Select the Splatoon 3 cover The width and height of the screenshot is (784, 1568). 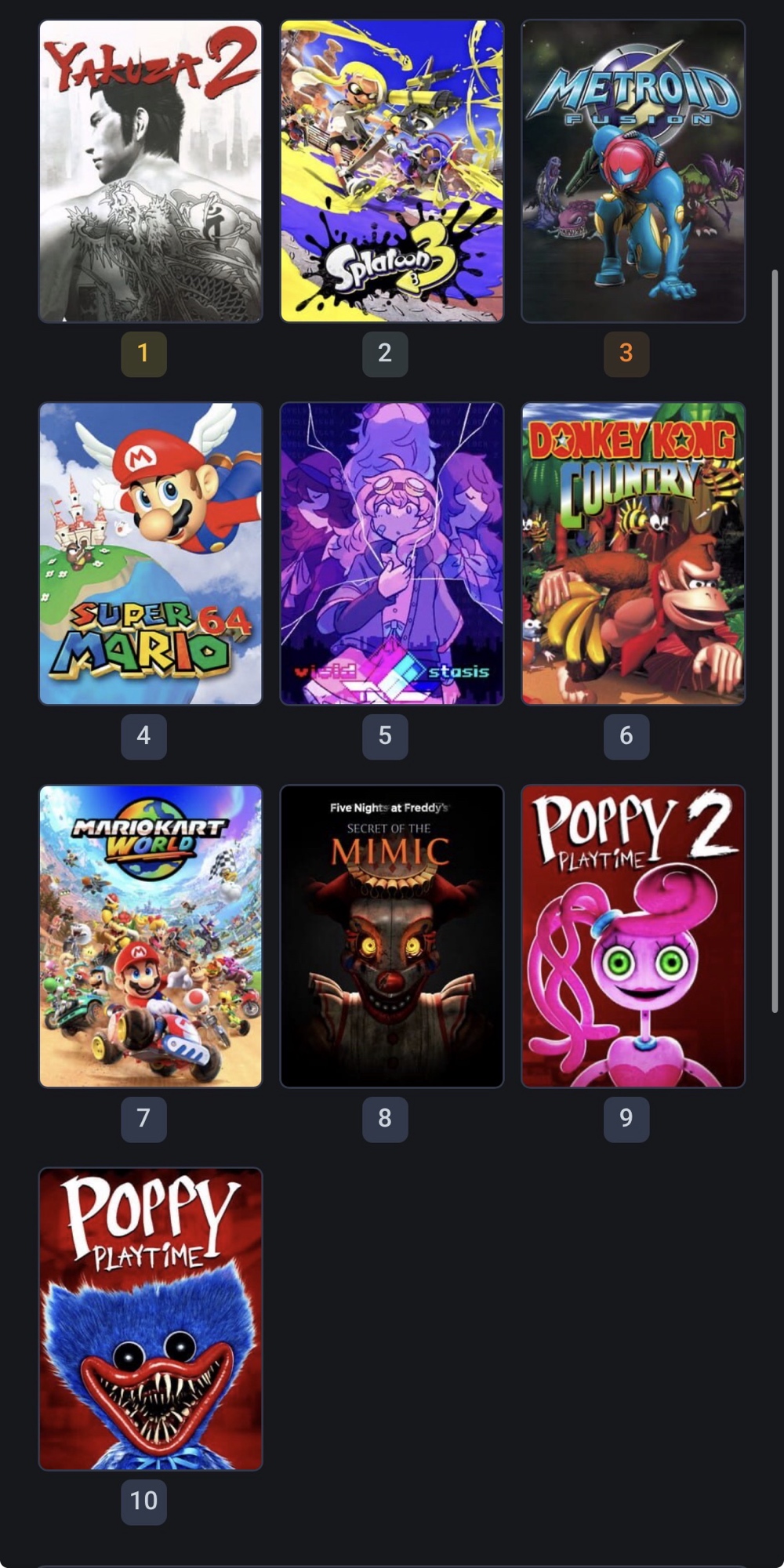pyautogui.click(x=392, y=171)
